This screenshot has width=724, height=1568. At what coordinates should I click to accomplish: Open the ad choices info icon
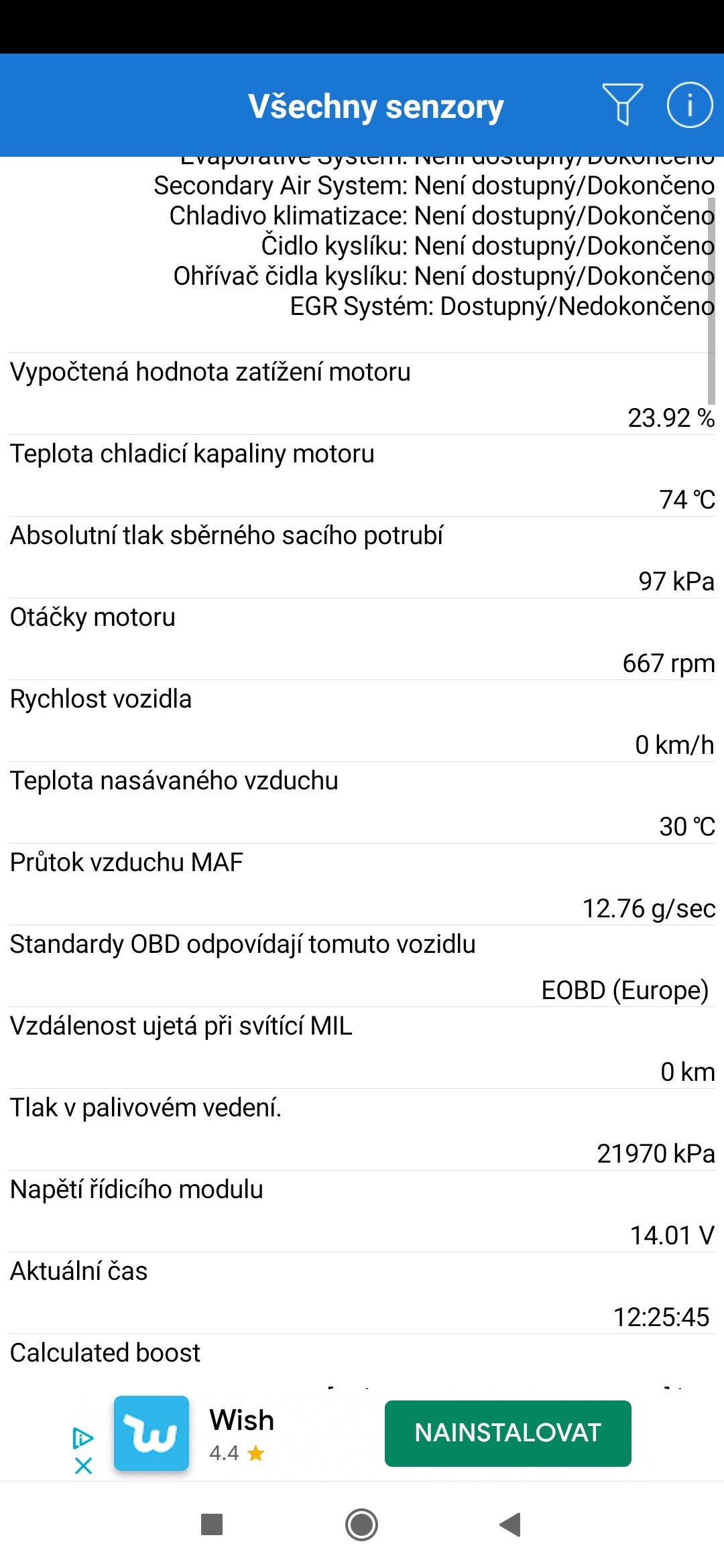(83, 1437)
